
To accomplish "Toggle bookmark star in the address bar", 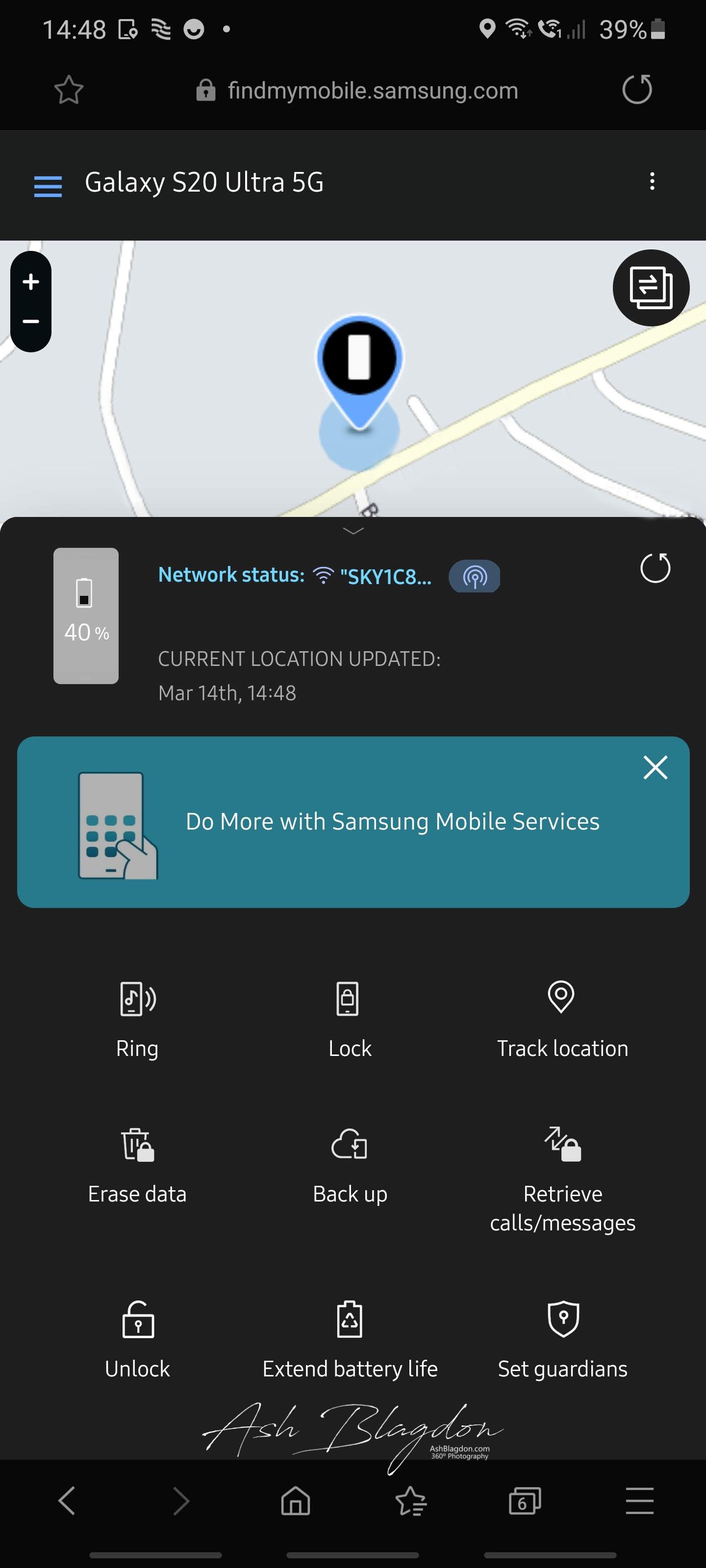I will tap(68, 90).
